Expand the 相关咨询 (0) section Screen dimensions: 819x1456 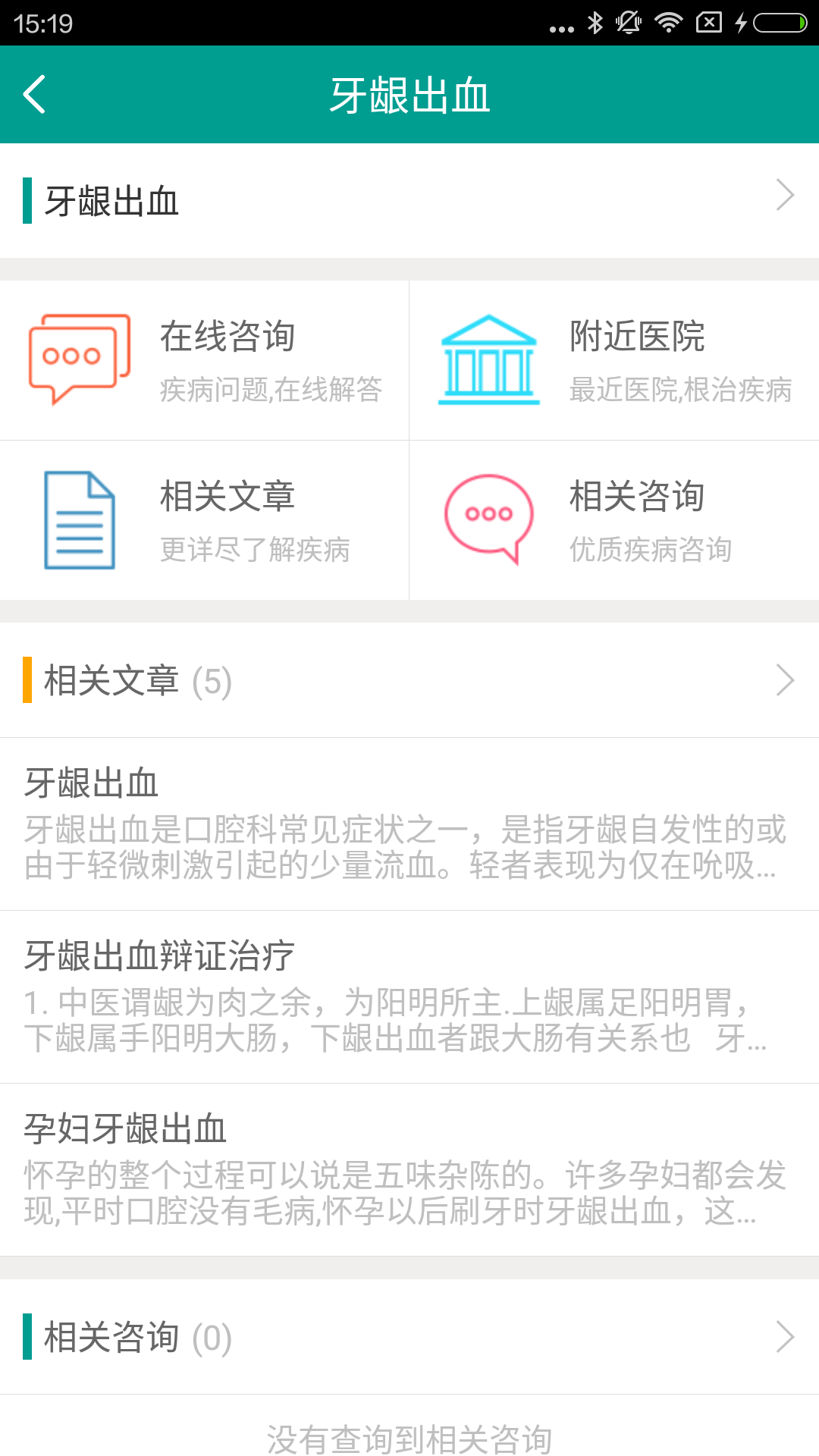click(x=409, y=1337)
